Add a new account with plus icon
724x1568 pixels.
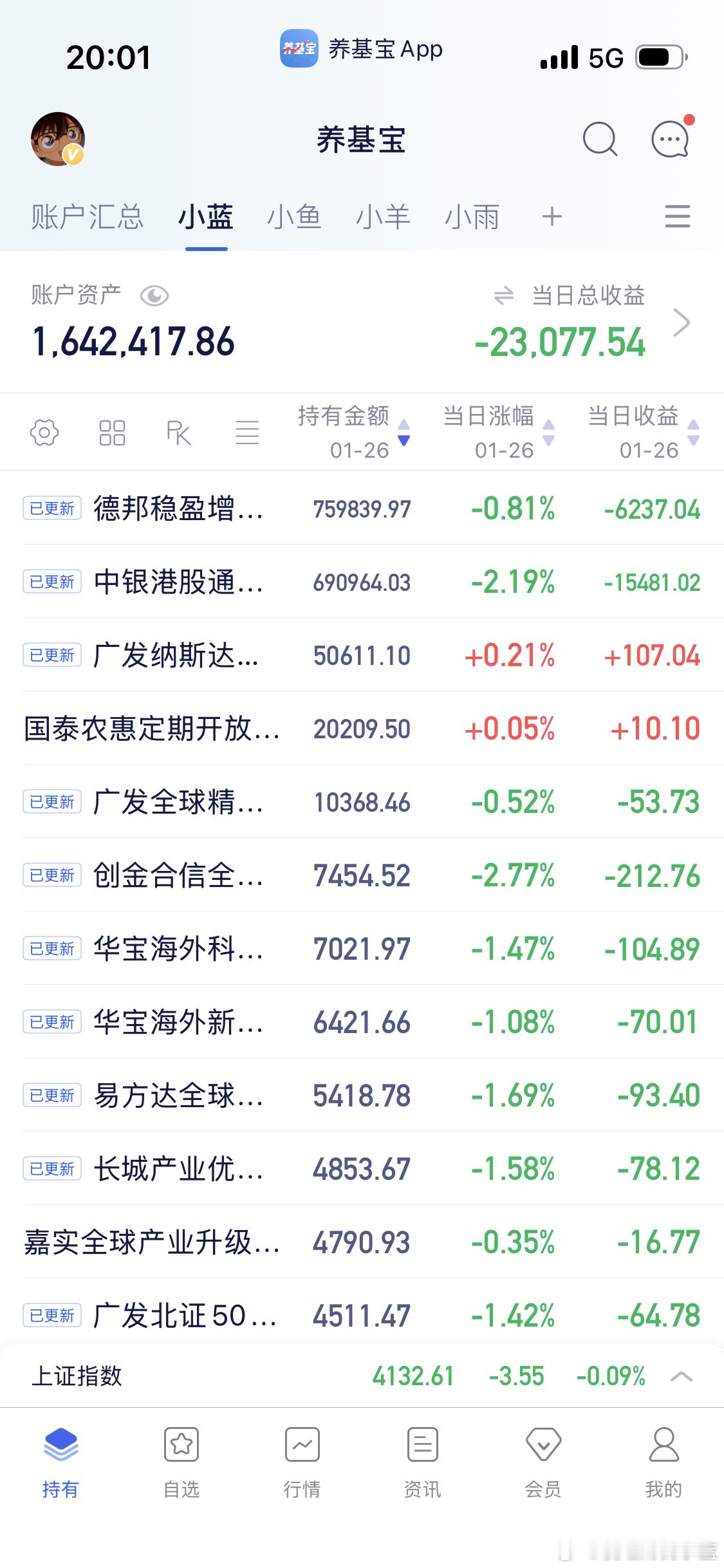click(552, 217)
